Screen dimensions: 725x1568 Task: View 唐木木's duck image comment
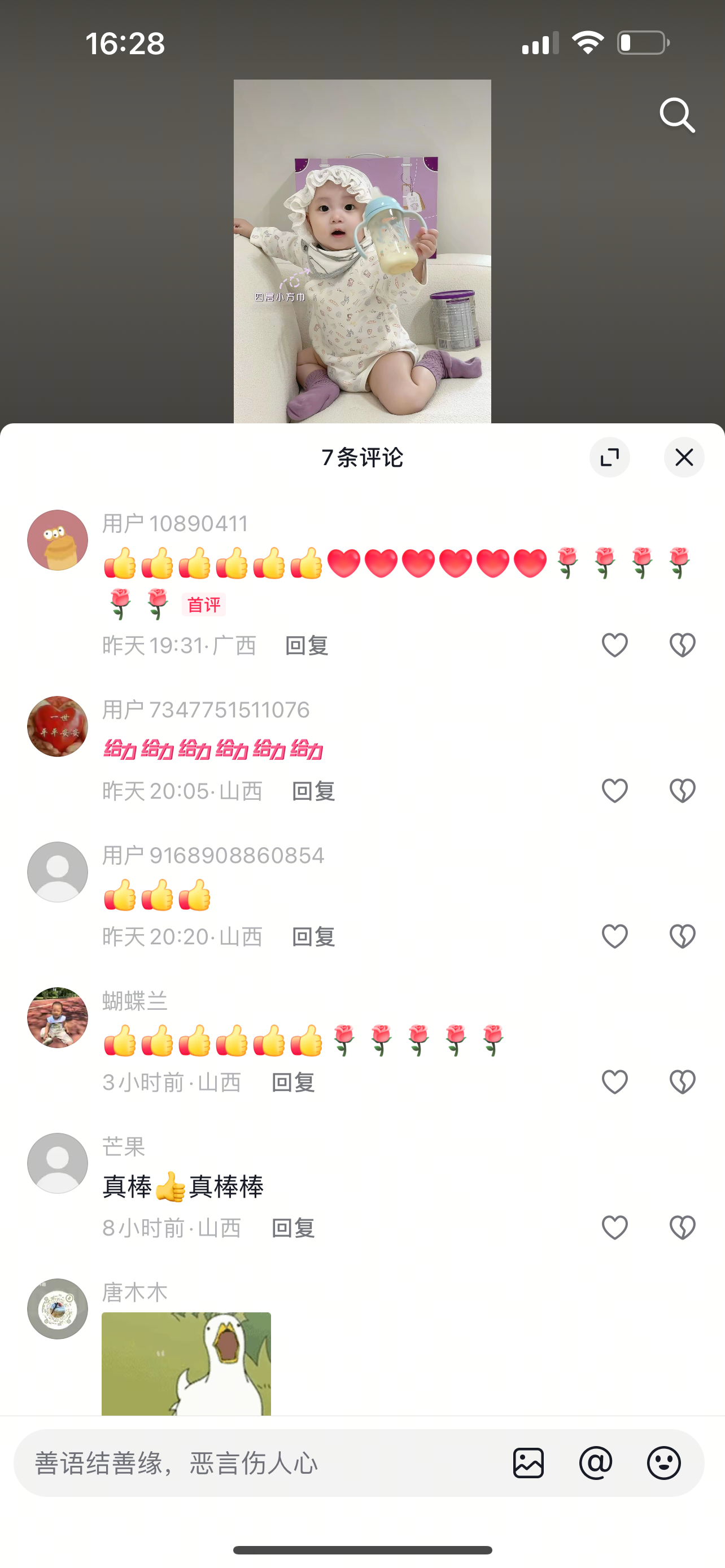[x=186, y=1364]
